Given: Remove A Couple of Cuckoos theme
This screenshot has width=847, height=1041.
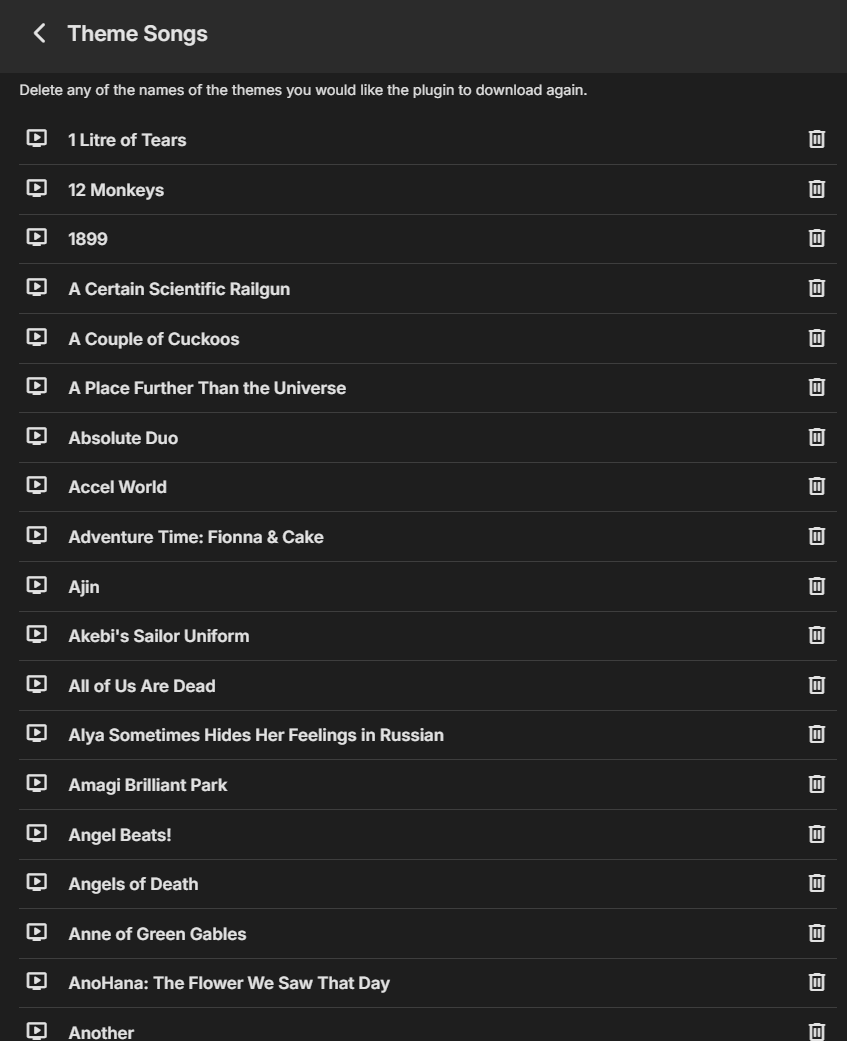Looking at the screenshot, I should tap(816, 338).
